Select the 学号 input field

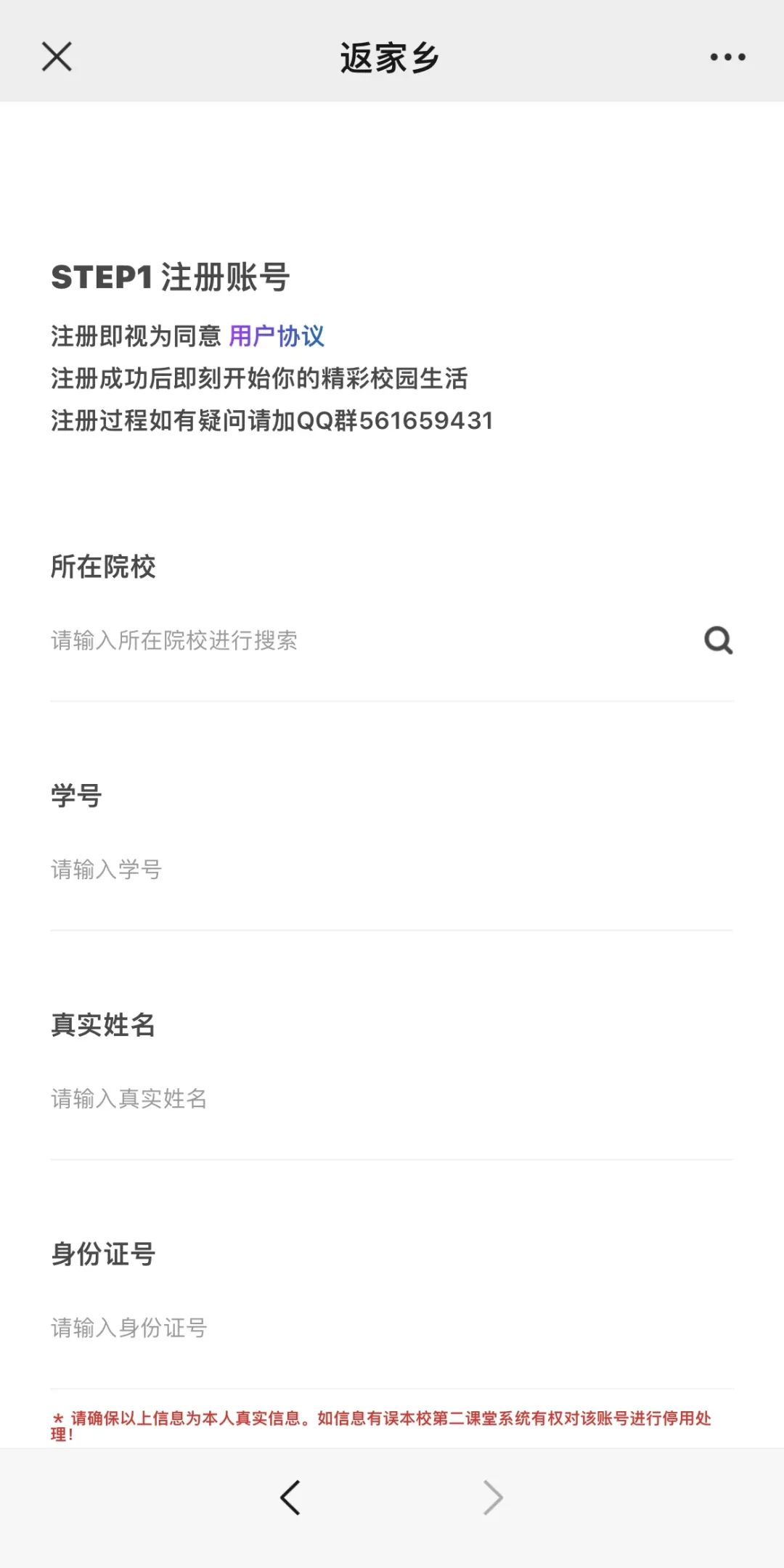point(392,869)
